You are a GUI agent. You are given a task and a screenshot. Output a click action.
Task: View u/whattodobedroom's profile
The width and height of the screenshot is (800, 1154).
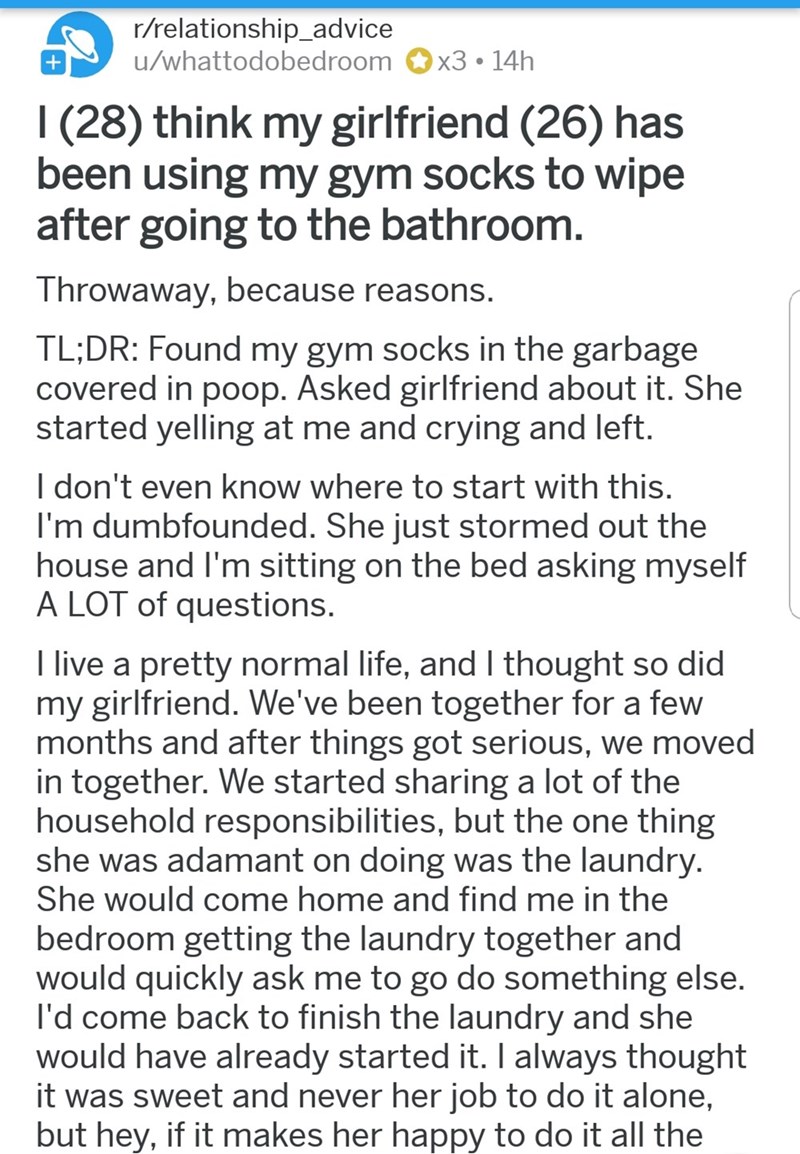point(263,62)
